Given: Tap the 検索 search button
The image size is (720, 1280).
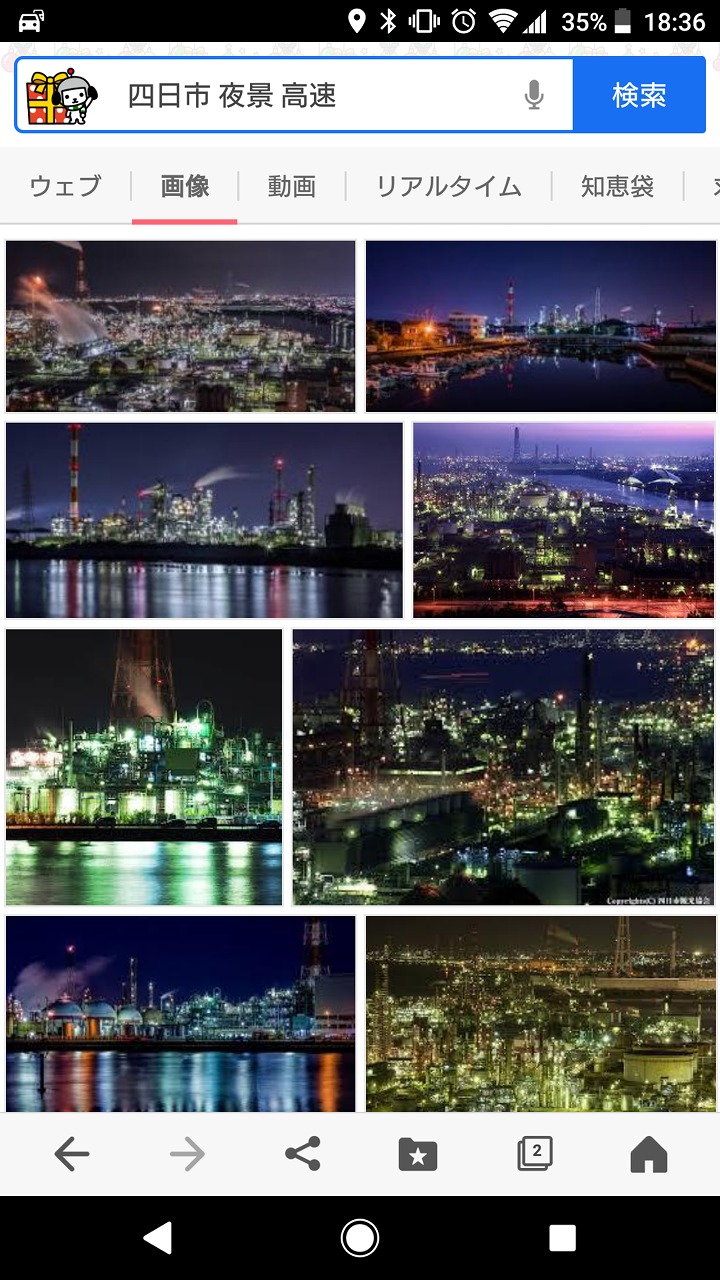Looking at the screenshot, I should pyautogui.click(x=639, y=96).
